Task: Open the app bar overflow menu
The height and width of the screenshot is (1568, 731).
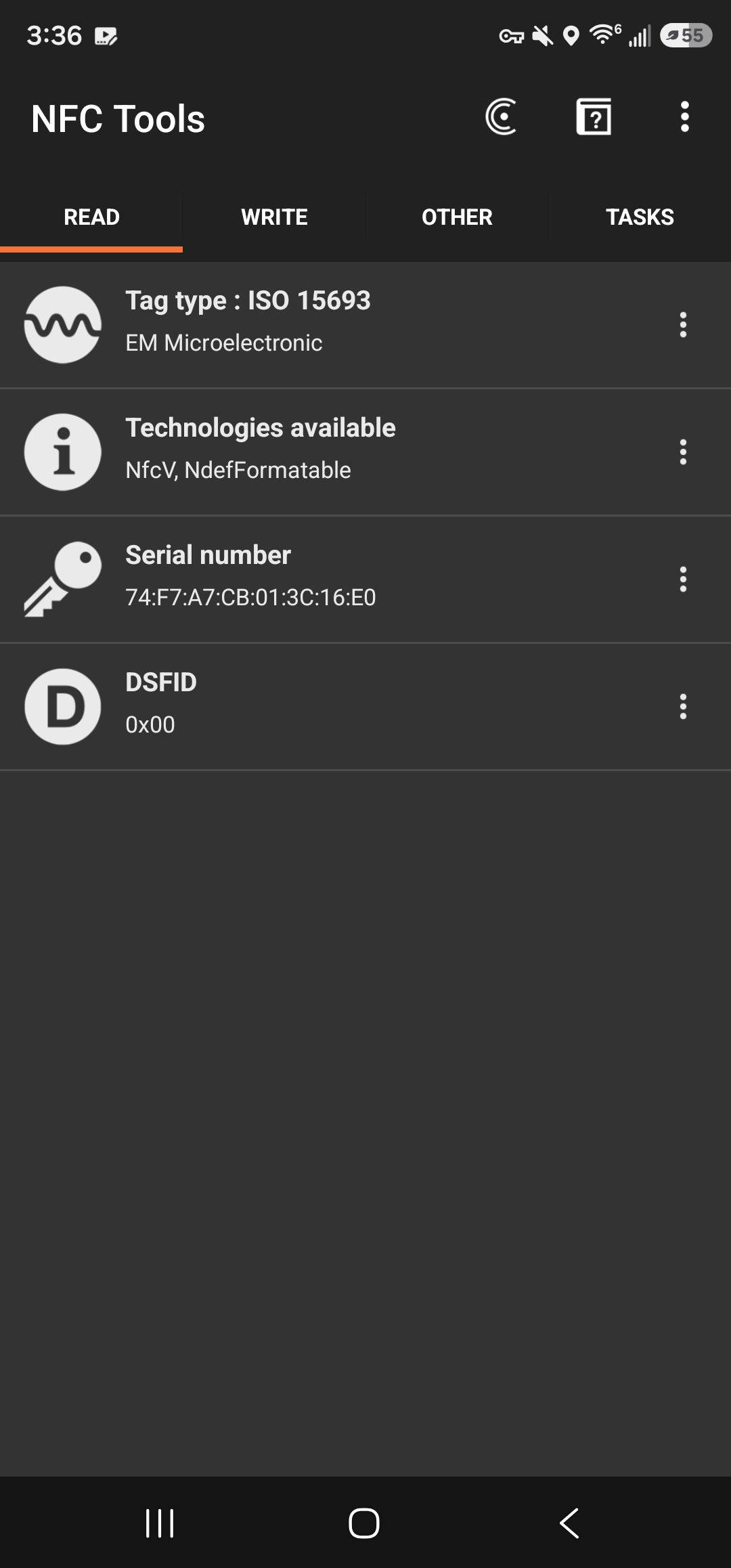Action: tap(685, 117)
